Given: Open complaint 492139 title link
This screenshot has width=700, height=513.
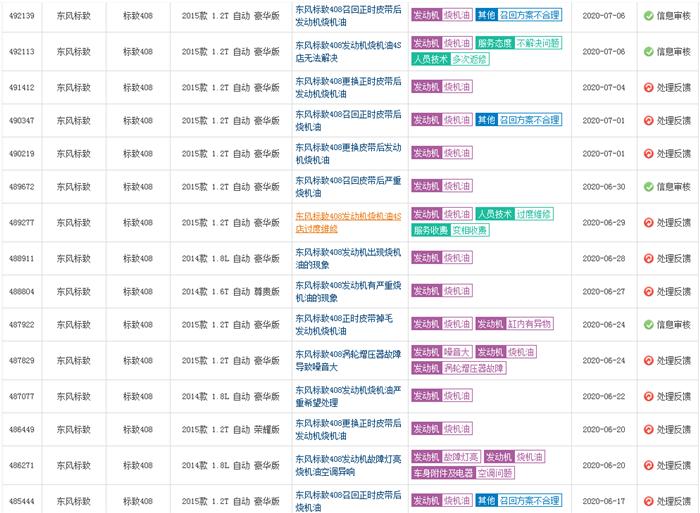Looking at the screenshot, I should click(x=348, y=15).
